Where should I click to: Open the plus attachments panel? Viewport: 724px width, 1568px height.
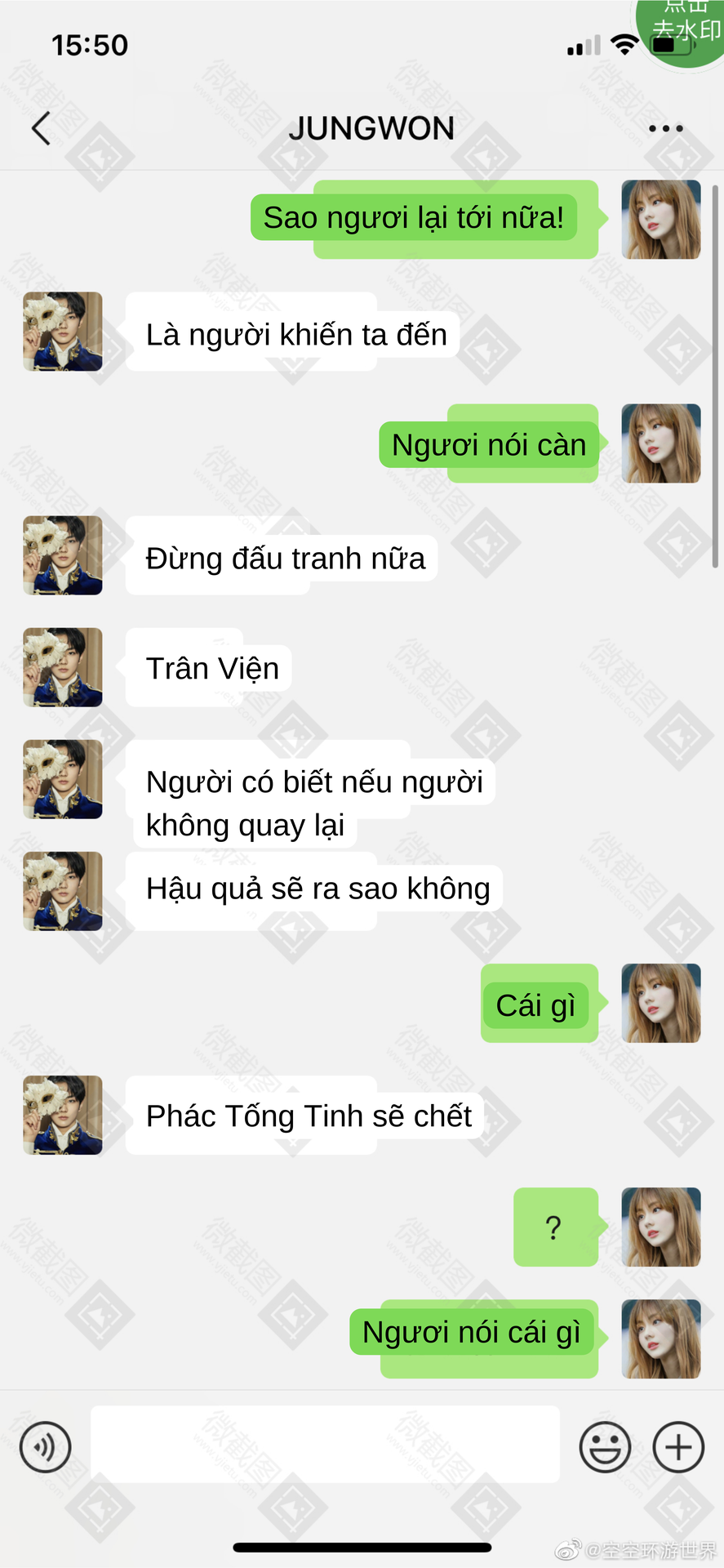click(678, 1447)
